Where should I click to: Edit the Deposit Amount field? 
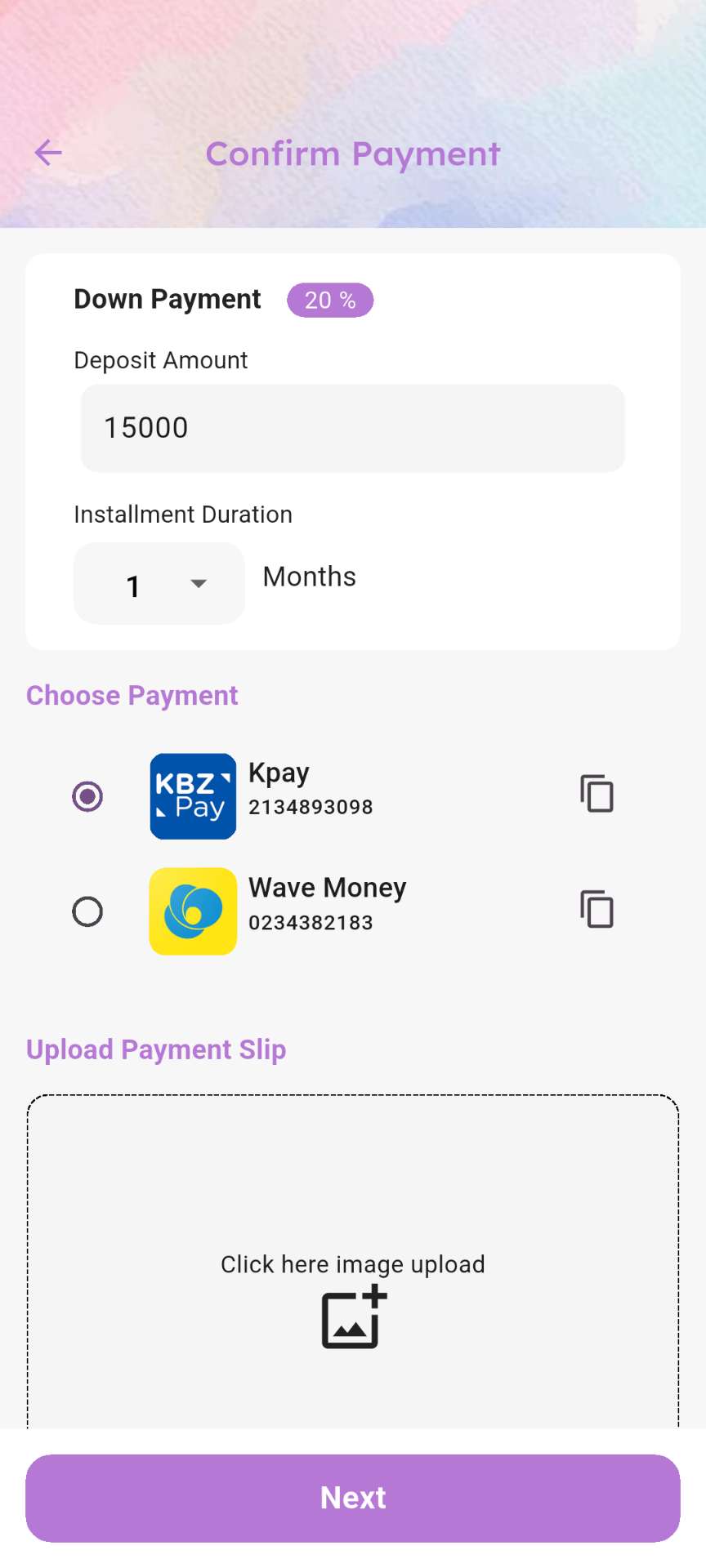[352, 428]
